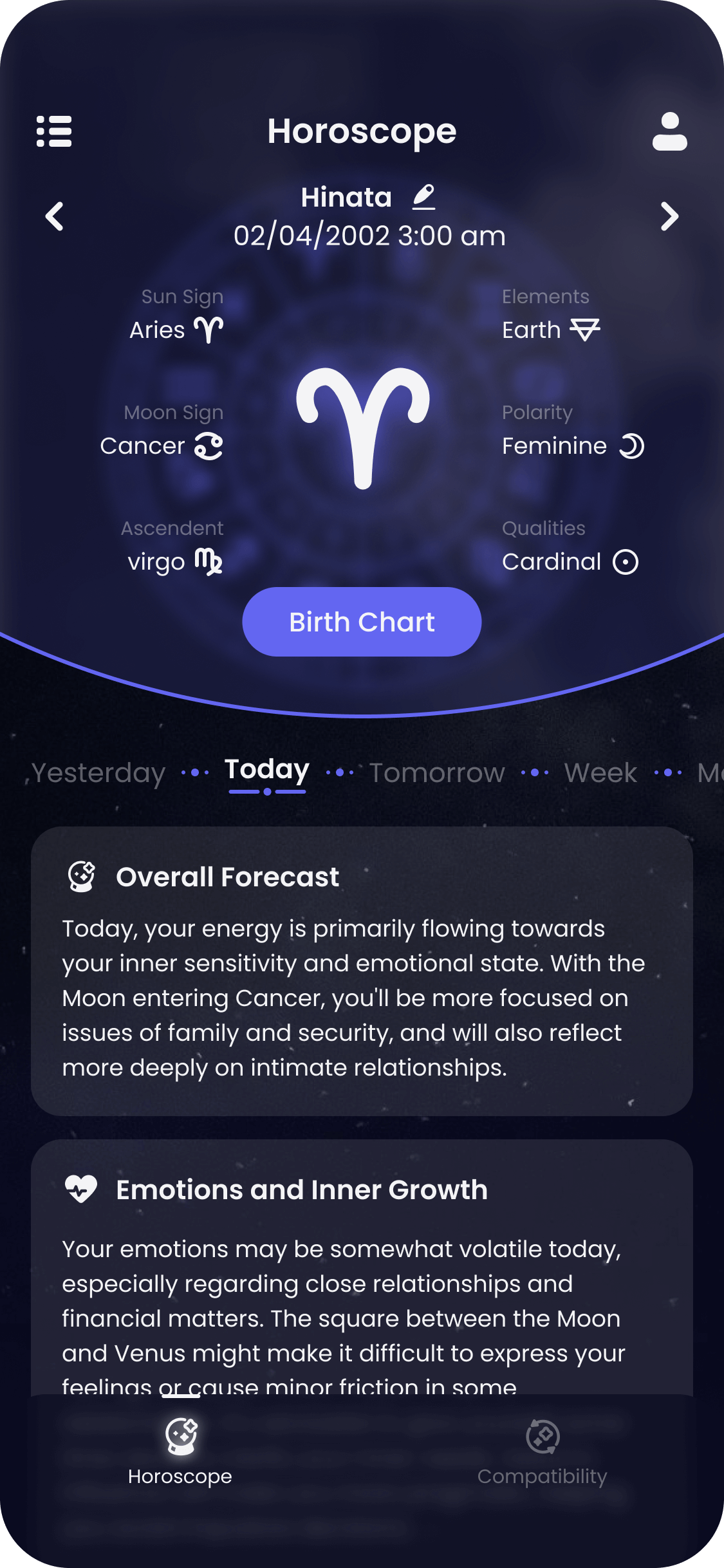Click the right chevron to view next profile
This screenshot has height=1568, width=724.
click(x=669, y=216)
